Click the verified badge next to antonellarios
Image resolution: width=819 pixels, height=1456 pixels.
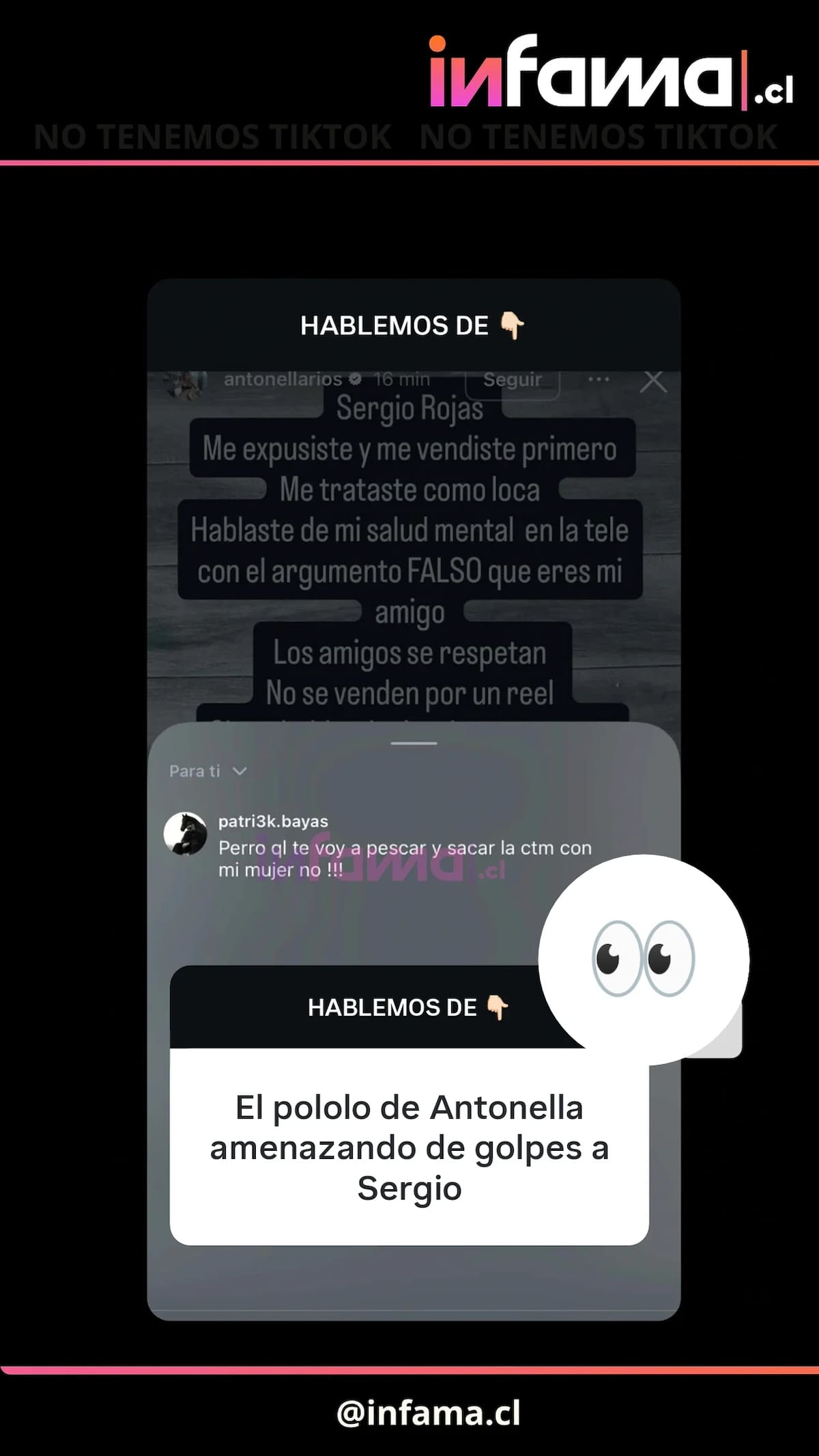[x=356, y=380]
